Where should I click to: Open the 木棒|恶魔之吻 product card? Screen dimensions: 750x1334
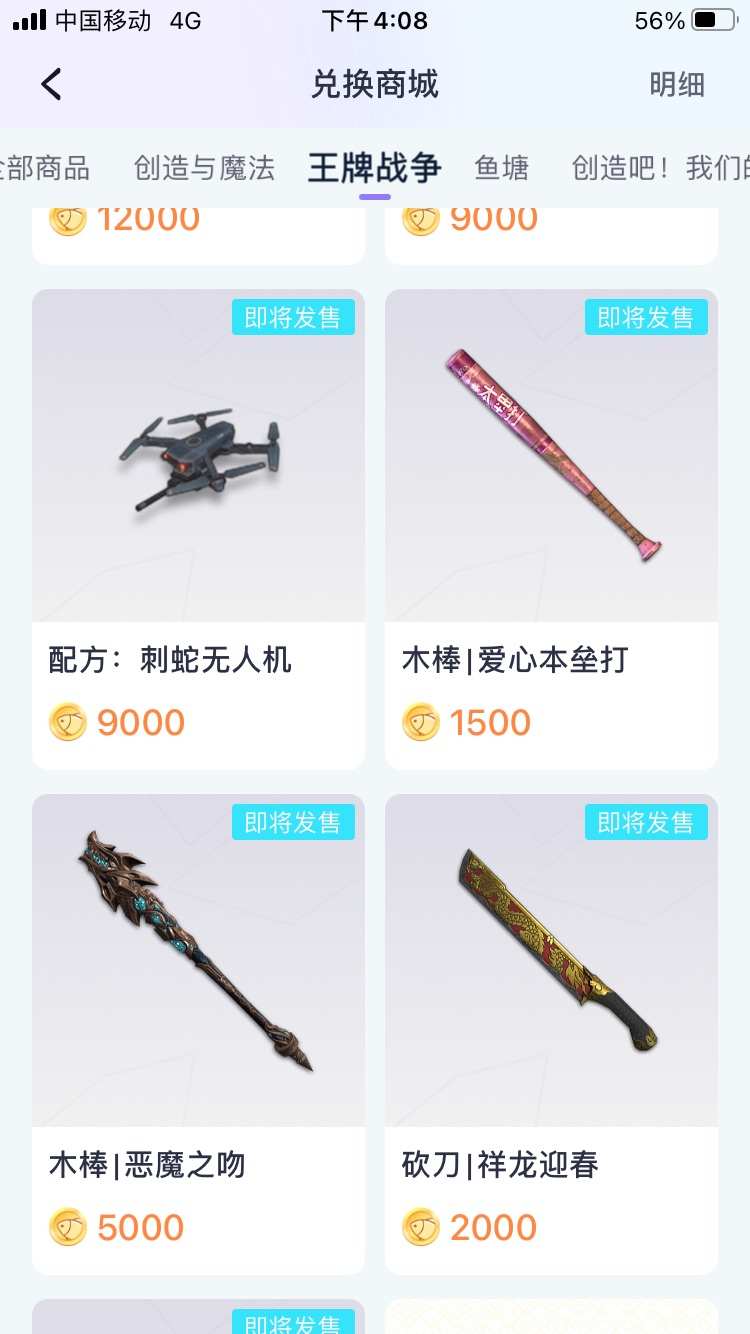(x=198, y=1035)
